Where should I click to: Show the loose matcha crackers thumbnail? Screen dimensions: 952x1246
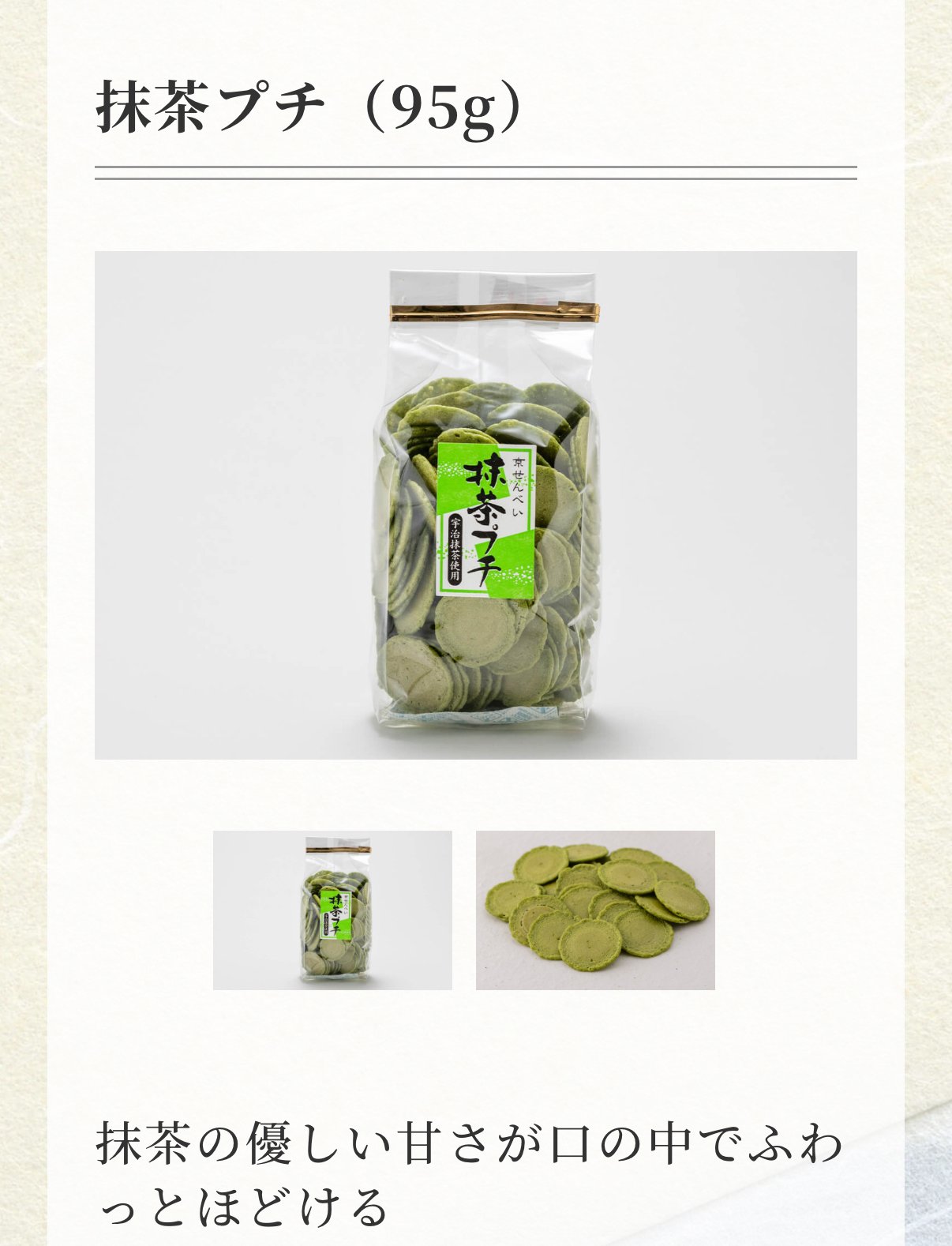[x=595, y=910]
